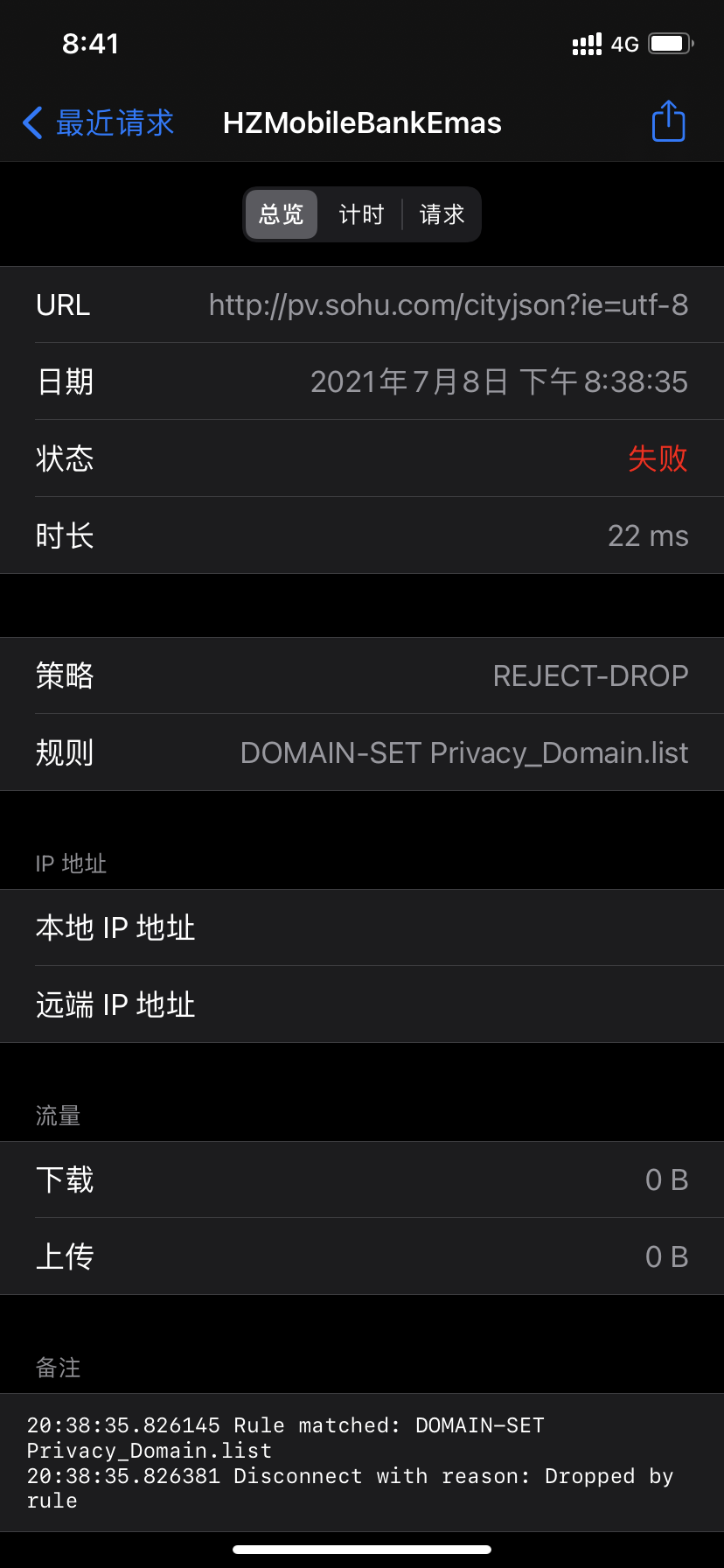
Task: Tap the back chevron icon
Action: (x=32, y=123)
